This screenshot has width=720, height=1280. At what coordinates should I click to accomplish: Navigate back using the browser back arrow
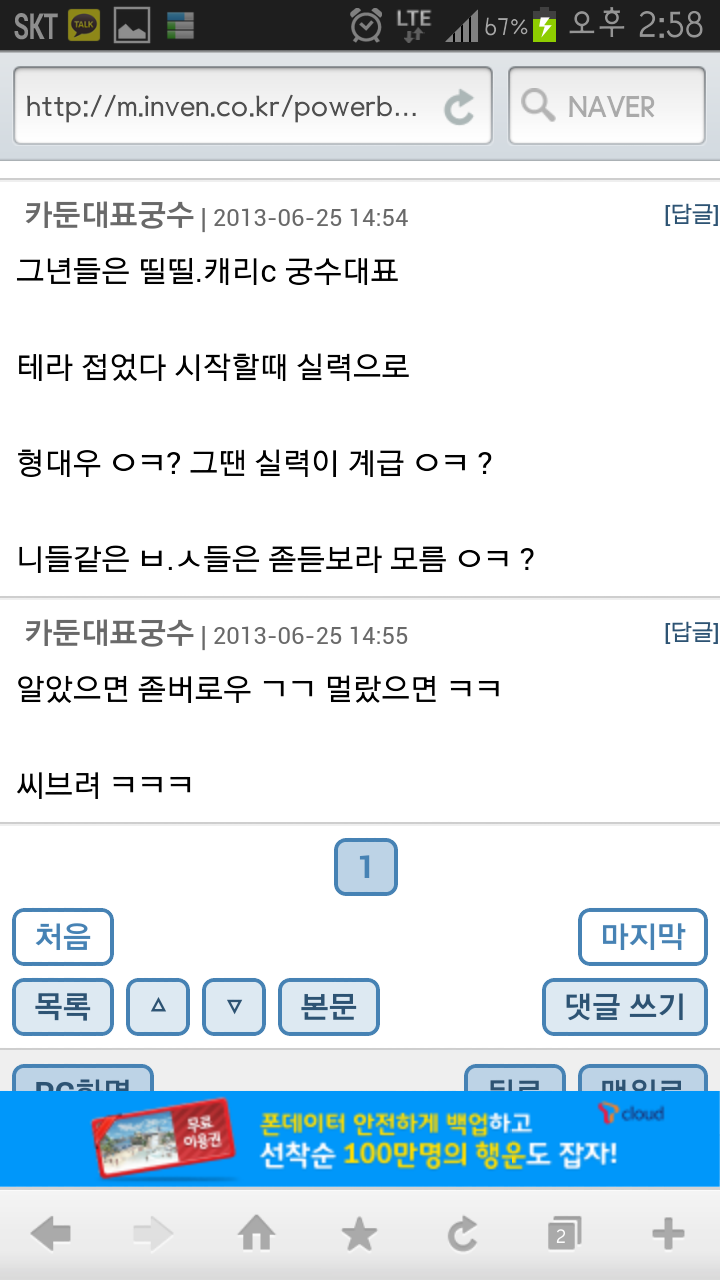point(51,1233)
